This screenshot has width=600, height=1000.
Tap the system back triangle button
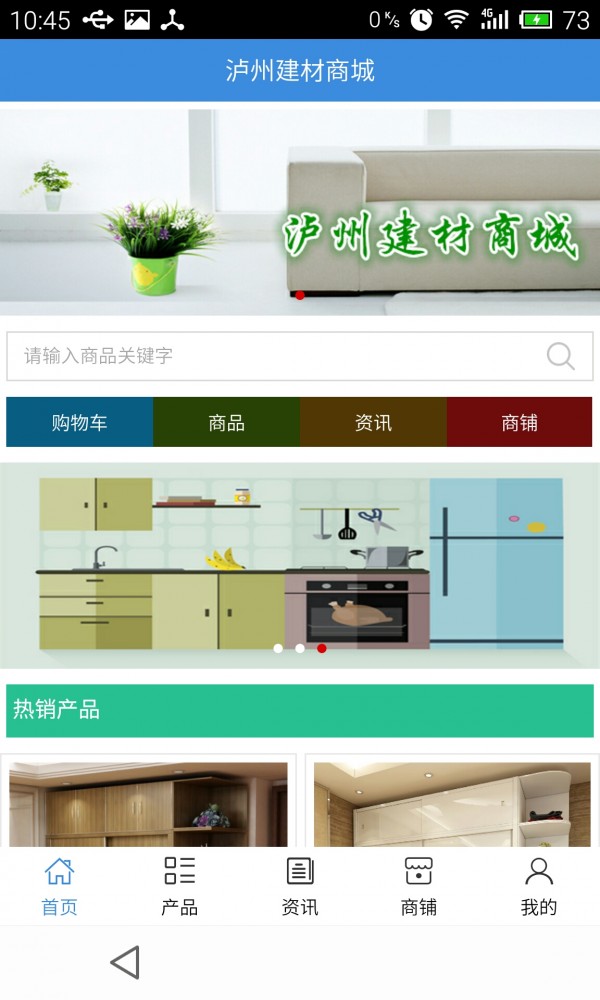point(125,963)
